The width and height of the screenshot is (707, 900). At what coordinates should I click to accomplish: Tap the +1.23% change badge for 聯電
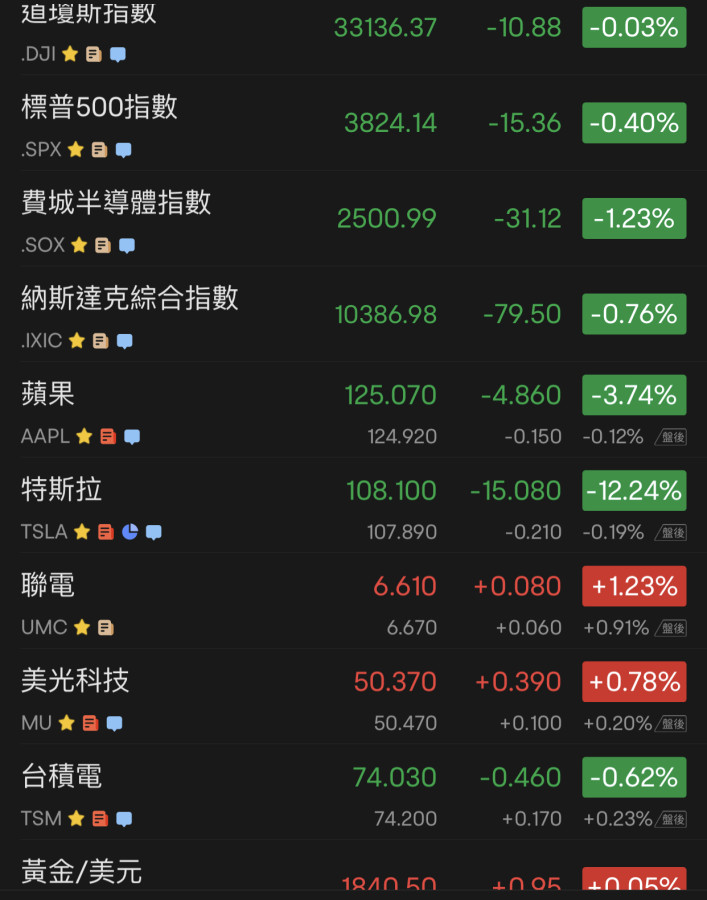coord(634,587)
